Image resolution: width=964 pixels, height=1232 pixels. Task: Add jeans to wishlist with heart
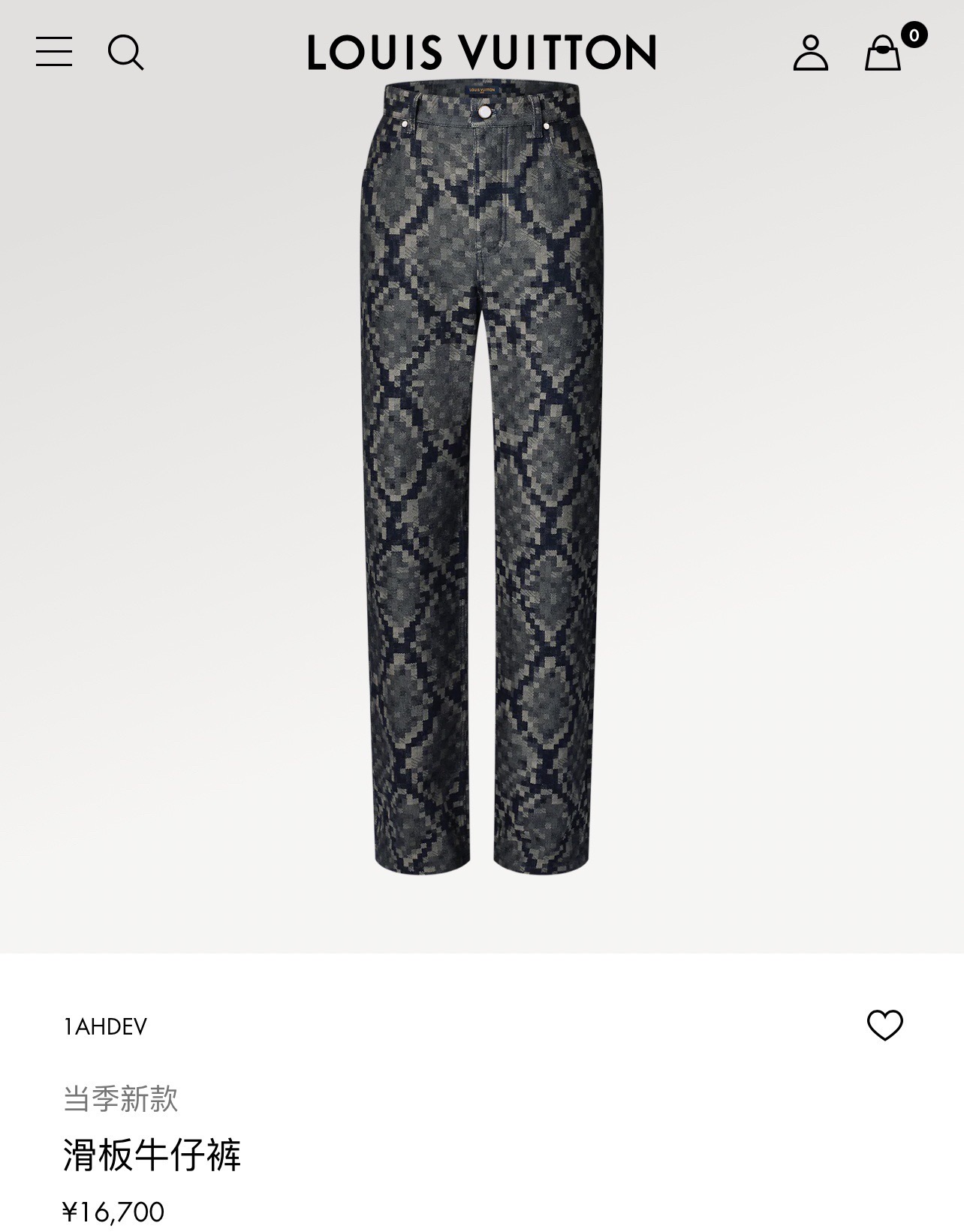tap(884, 1026)
